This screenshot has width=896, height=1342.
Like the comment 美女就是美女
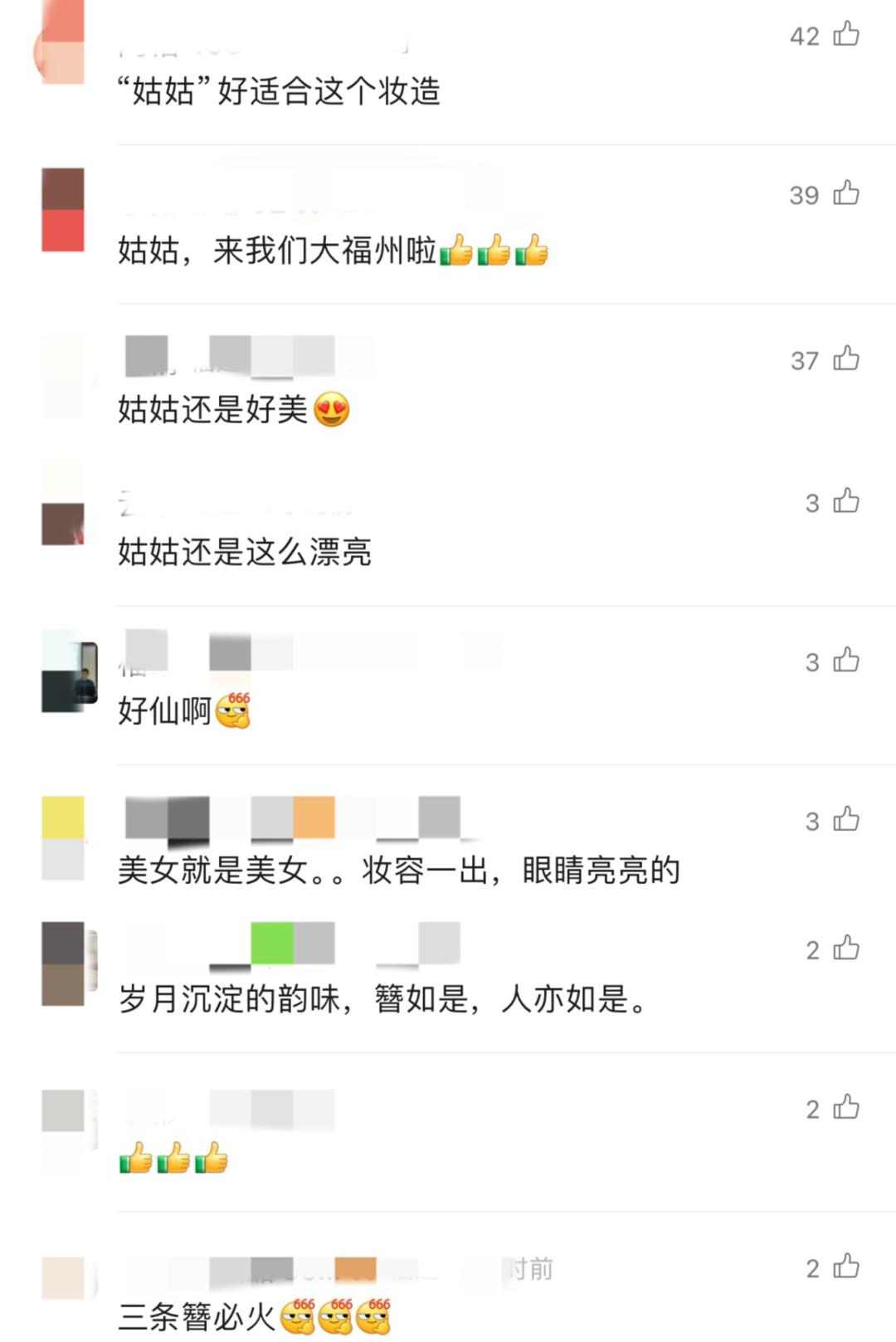tap(845, 820)
